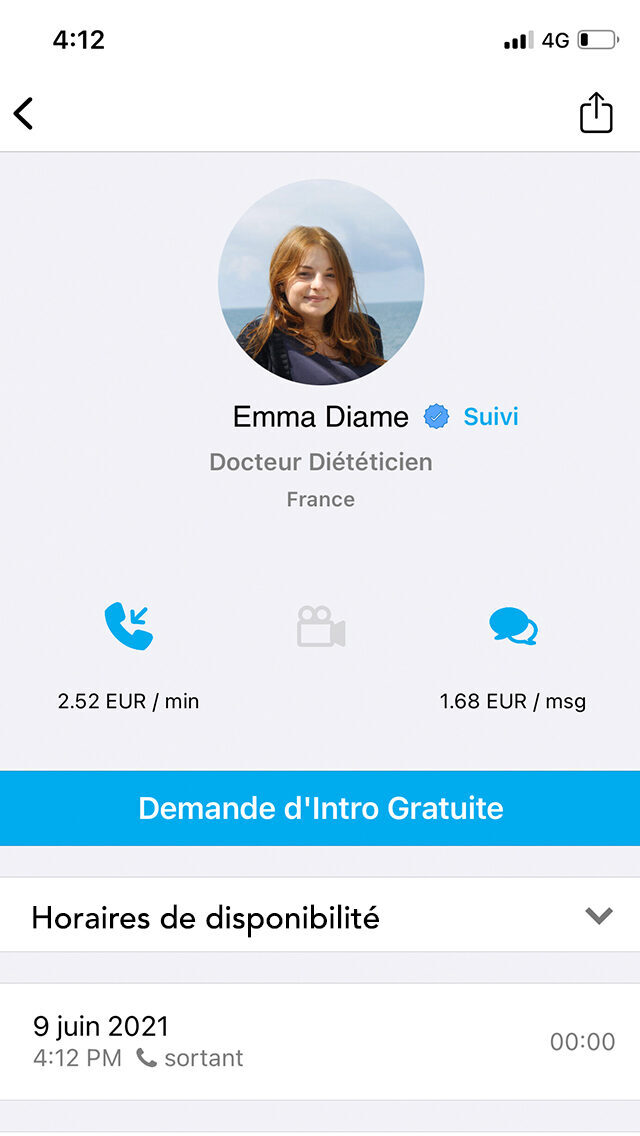This screenshot has height=1136, width=640.
Task: Expand Horaires de disponibilité
Action: click(x=320, y=916)
